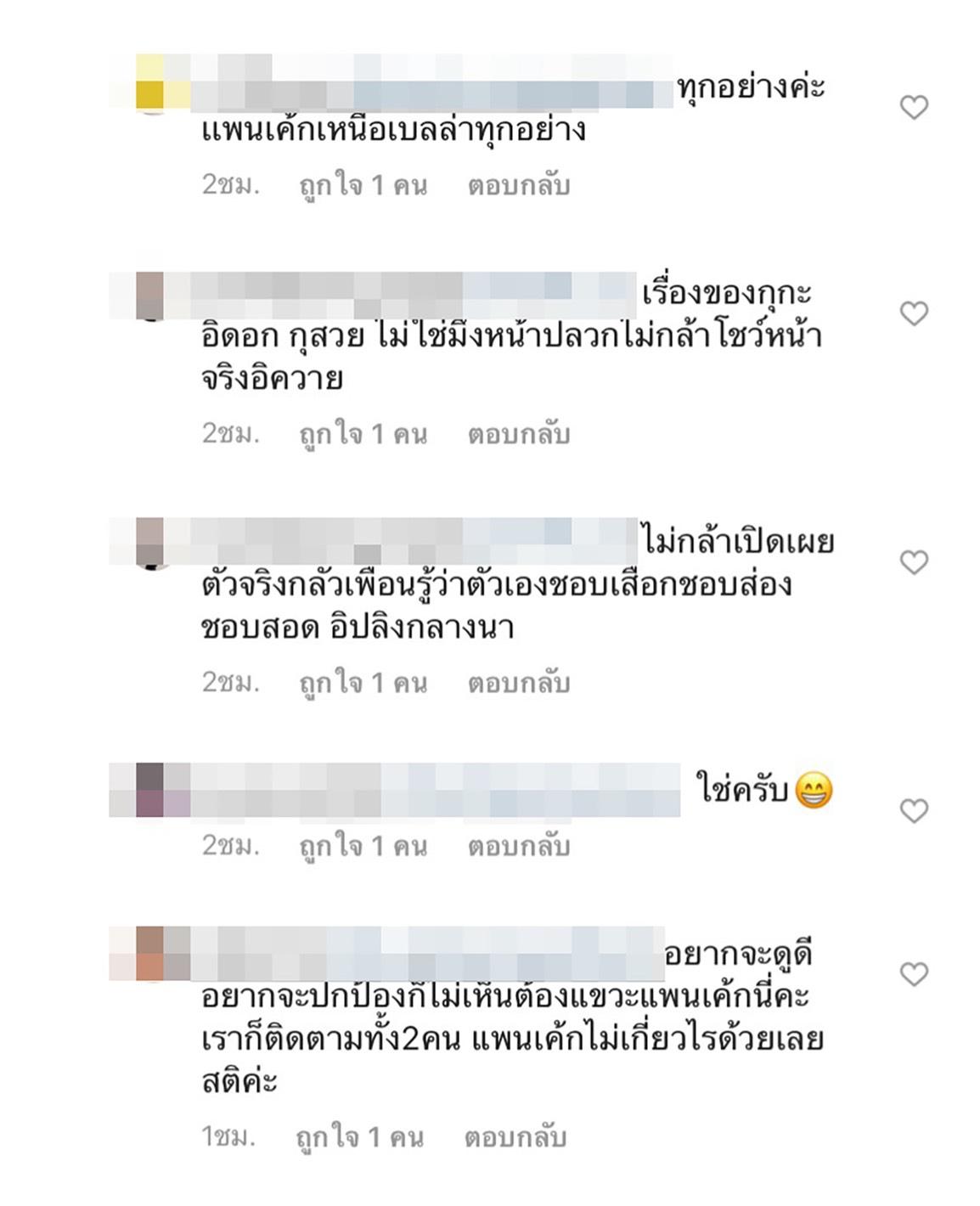
Task: View likes on the 'สติค่ะ' comment
Action: coord(359,1137)
